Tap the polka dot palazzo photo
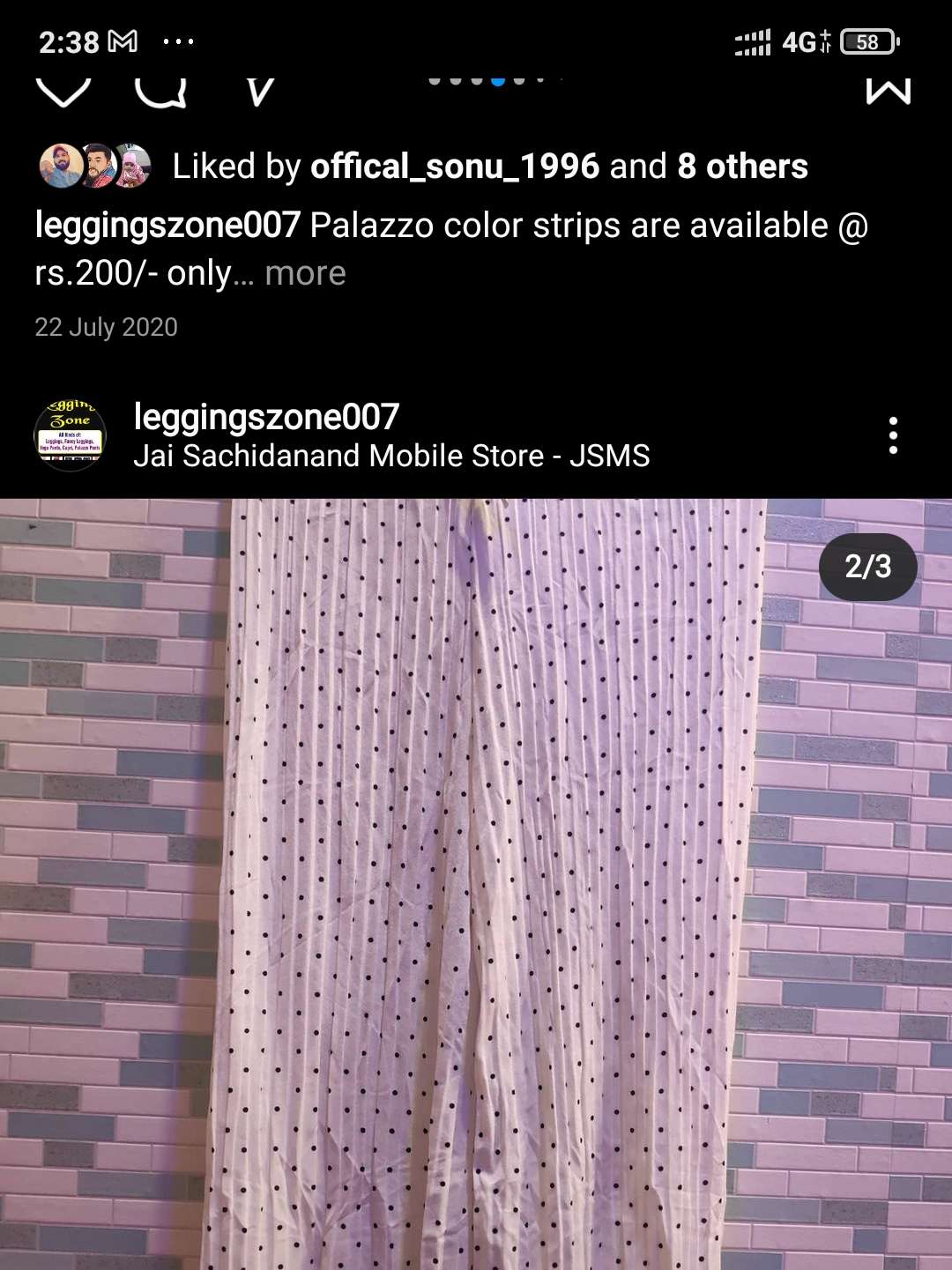 476,881
